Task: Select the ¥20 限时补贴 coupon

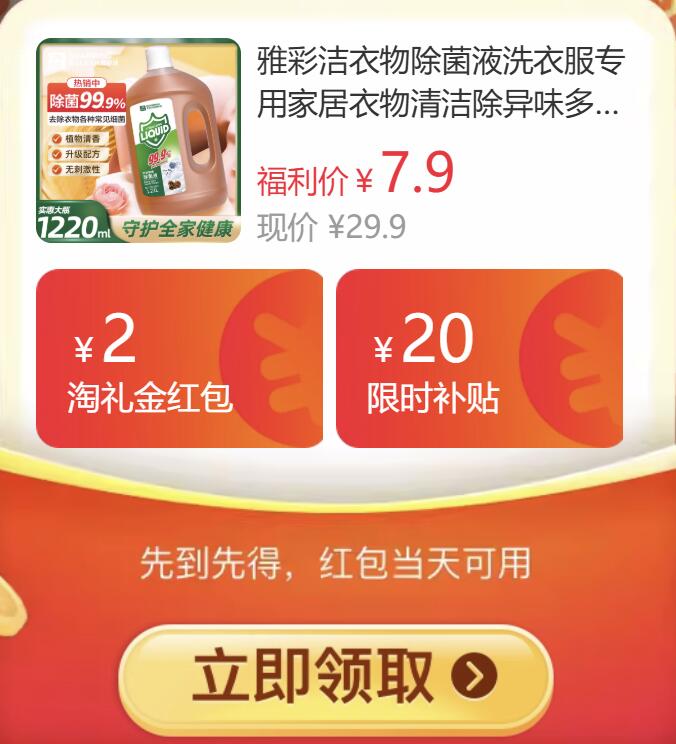Action: click(x=480, y=358)
